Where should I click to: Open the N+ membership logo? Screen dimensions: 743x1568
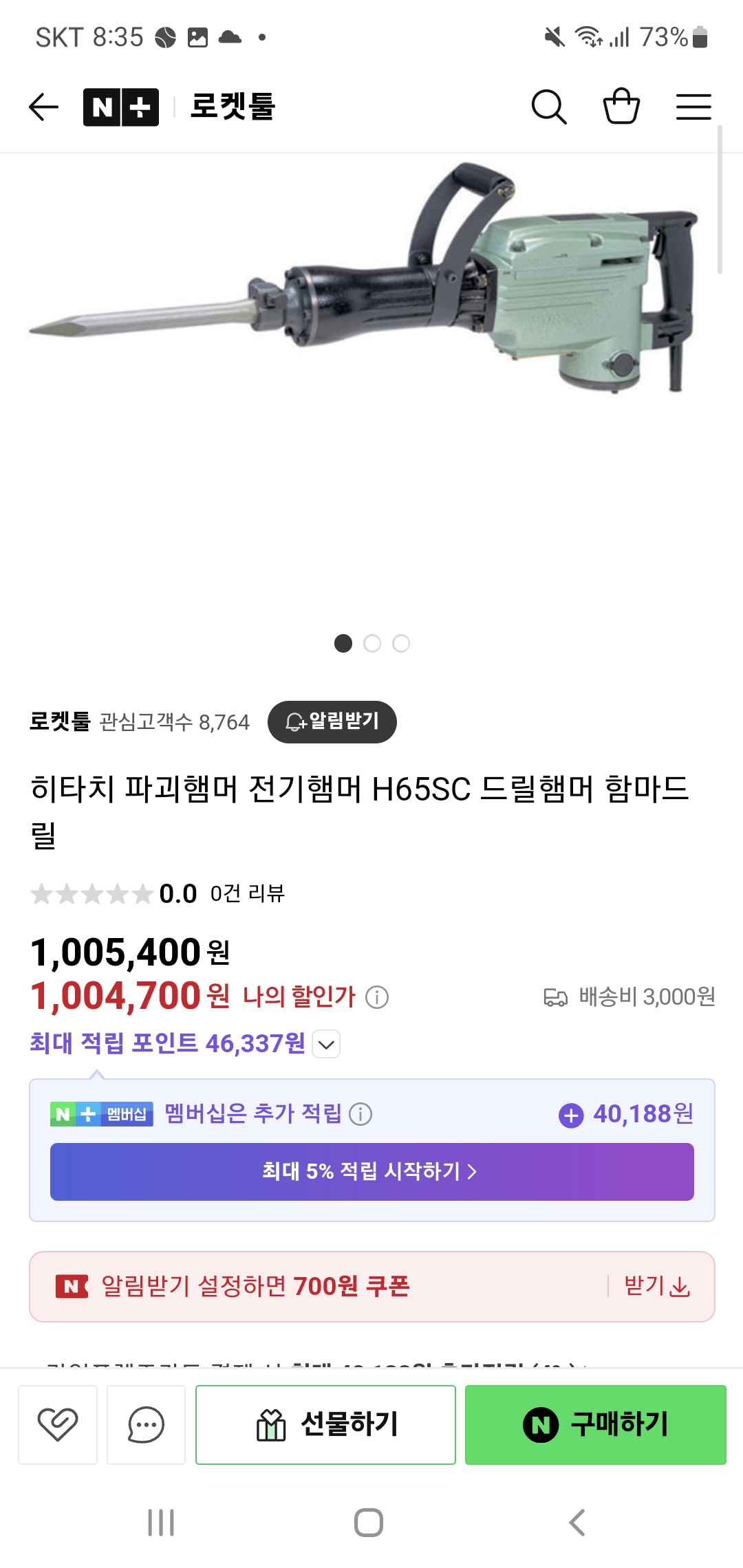[121, 107]
